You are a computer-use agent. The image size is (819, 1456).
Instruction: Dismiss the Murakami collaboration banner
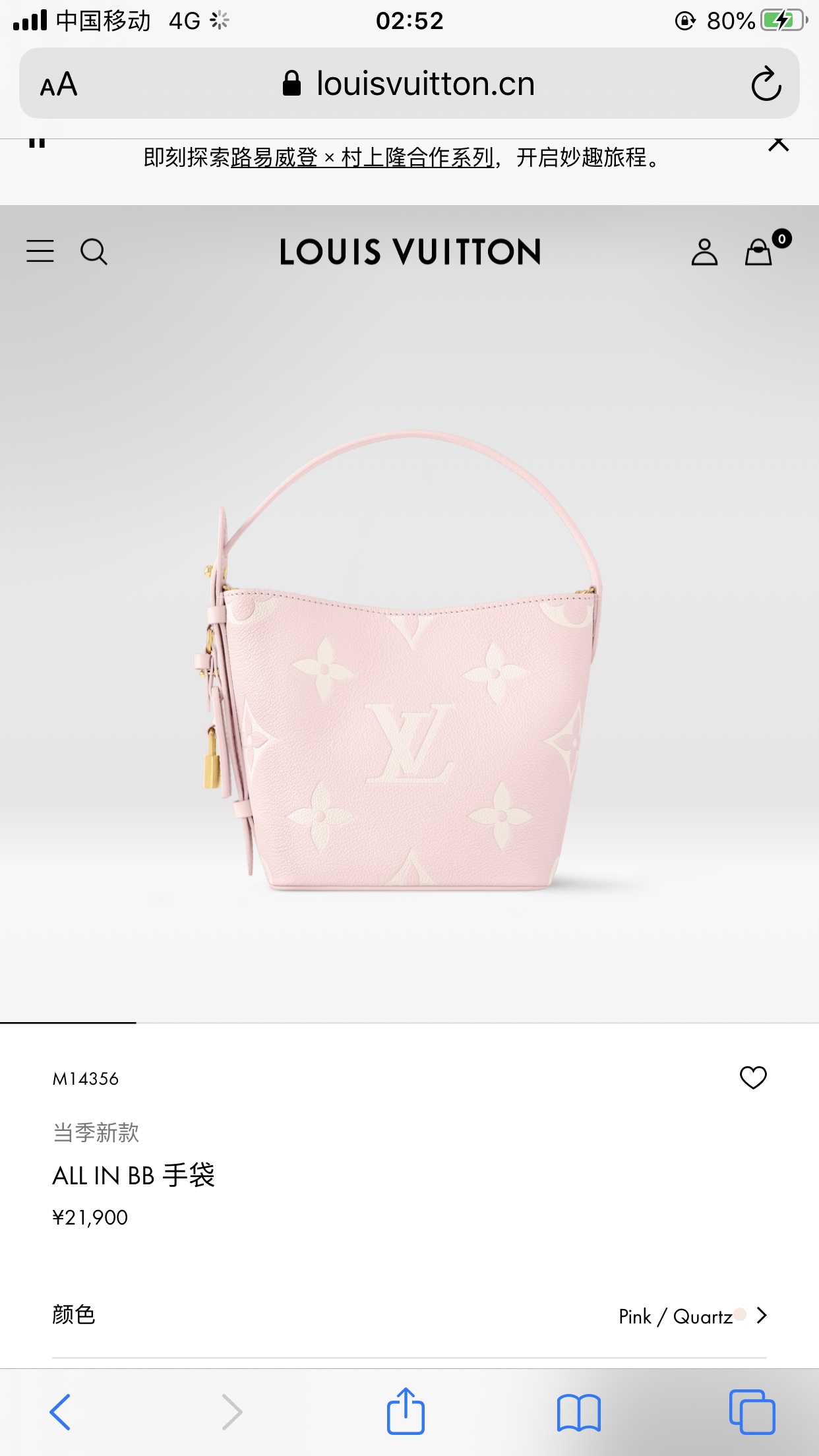pyautogui.click(x=779, y=144)
